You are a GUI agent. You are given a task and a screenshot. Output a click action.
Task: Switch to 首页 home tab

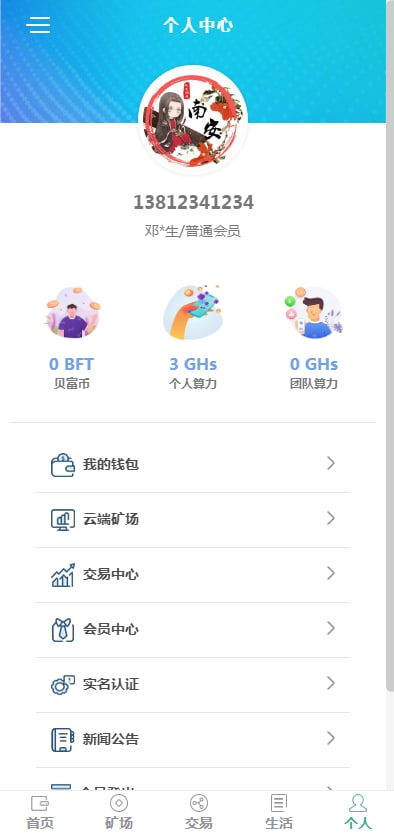pos(40,812)
